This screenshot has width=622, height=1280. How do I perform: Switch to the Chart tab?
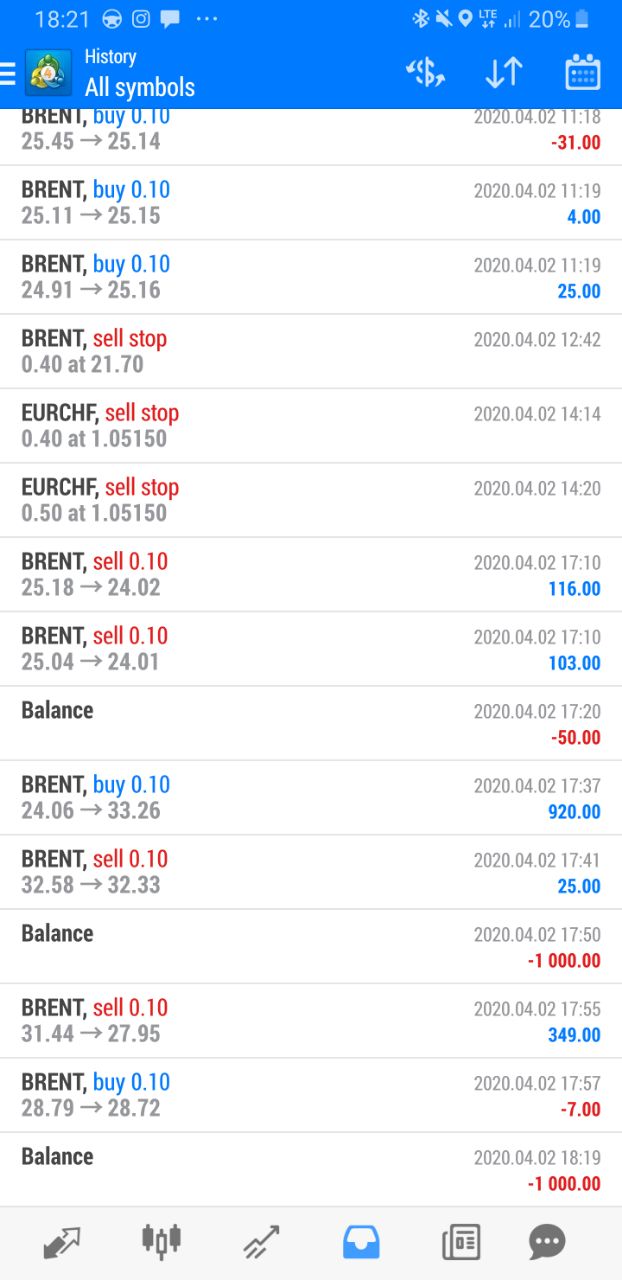[161, 1242]
